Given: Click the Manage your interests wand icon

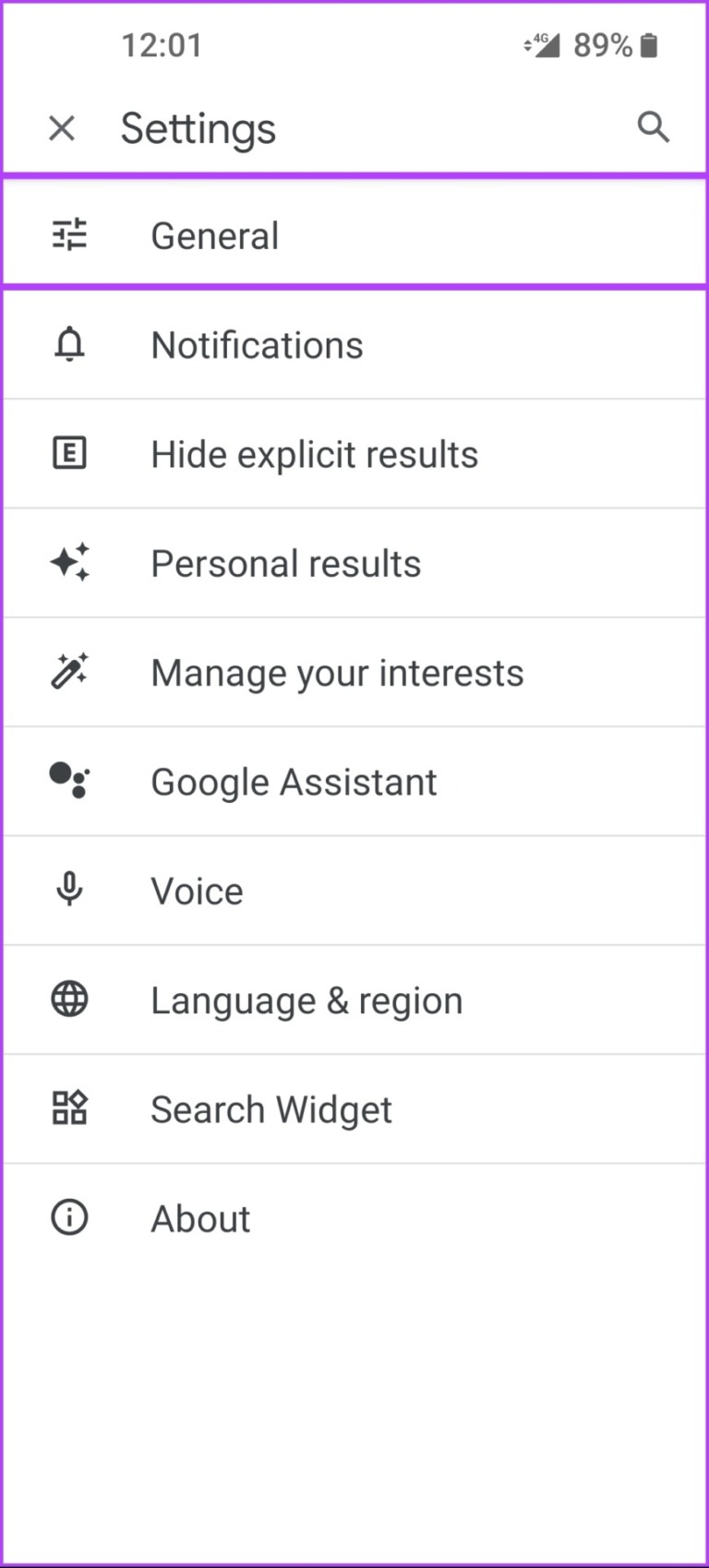Looking at the screenshot, I should 69,671.
